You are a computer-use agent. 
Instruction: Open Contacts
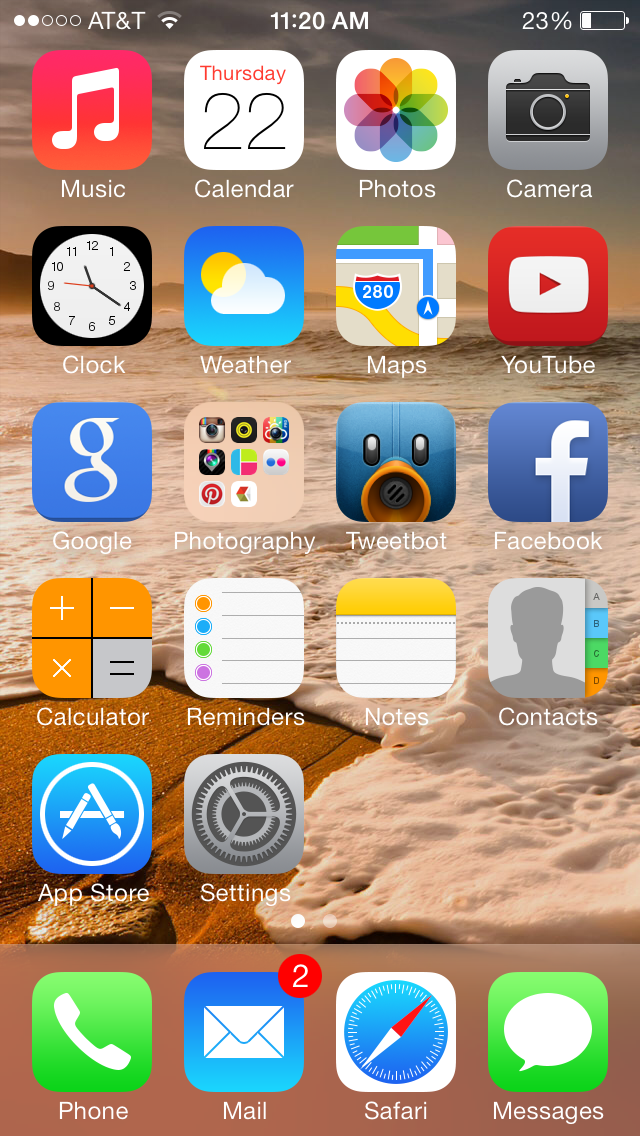point(548,638)
